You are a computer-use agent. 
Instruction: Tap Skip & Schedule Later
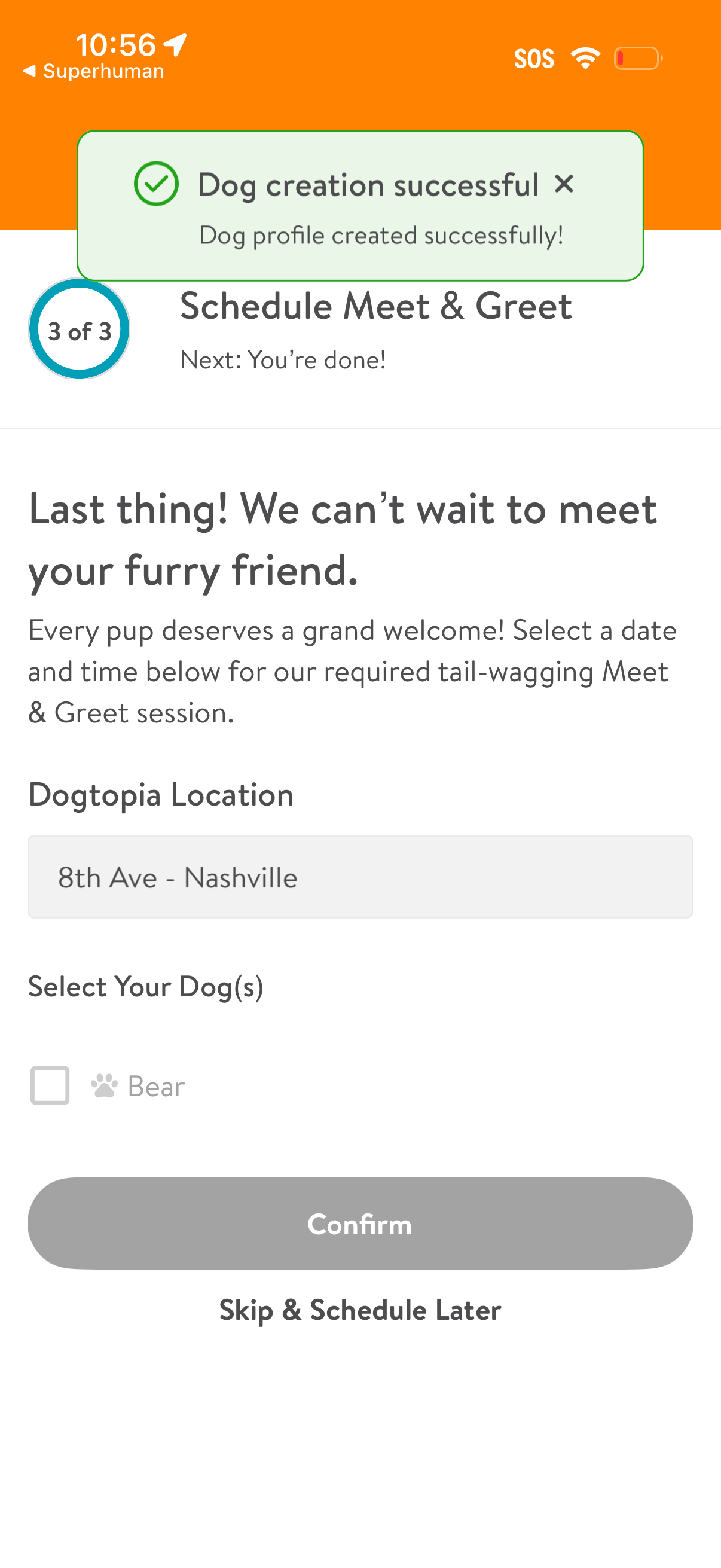[x=360, y=1310]
